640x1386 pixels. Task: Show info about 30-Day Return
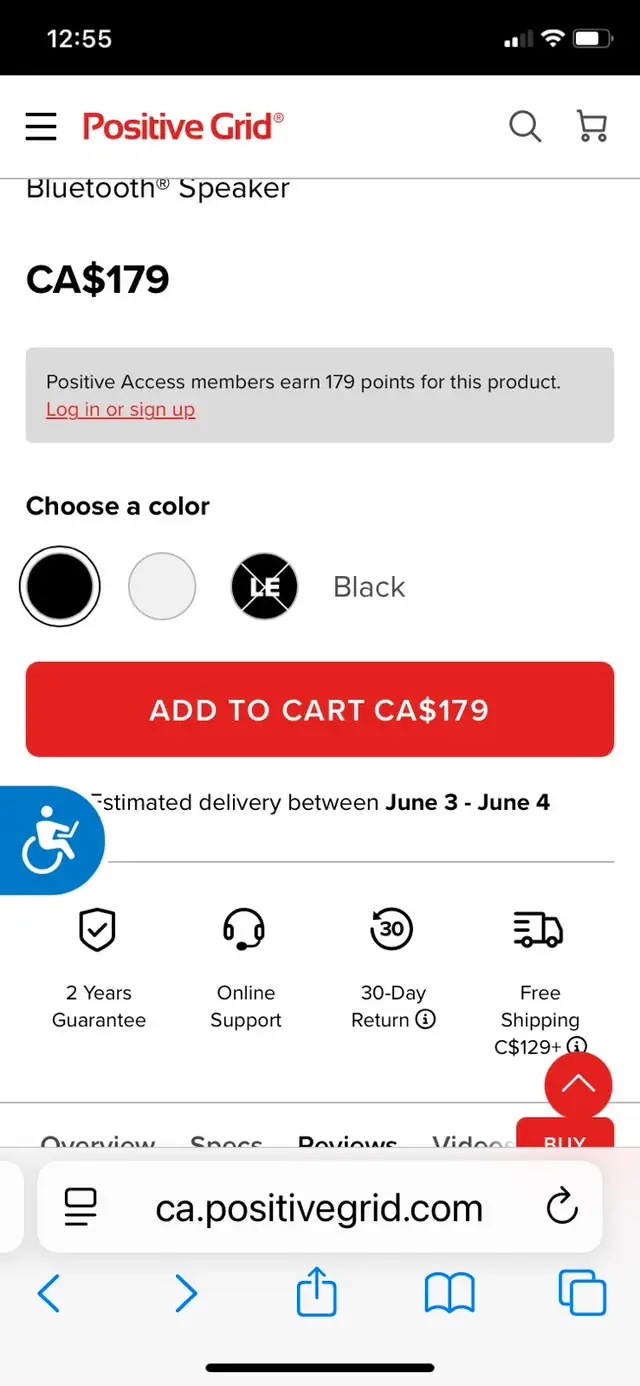[425, 1020]
